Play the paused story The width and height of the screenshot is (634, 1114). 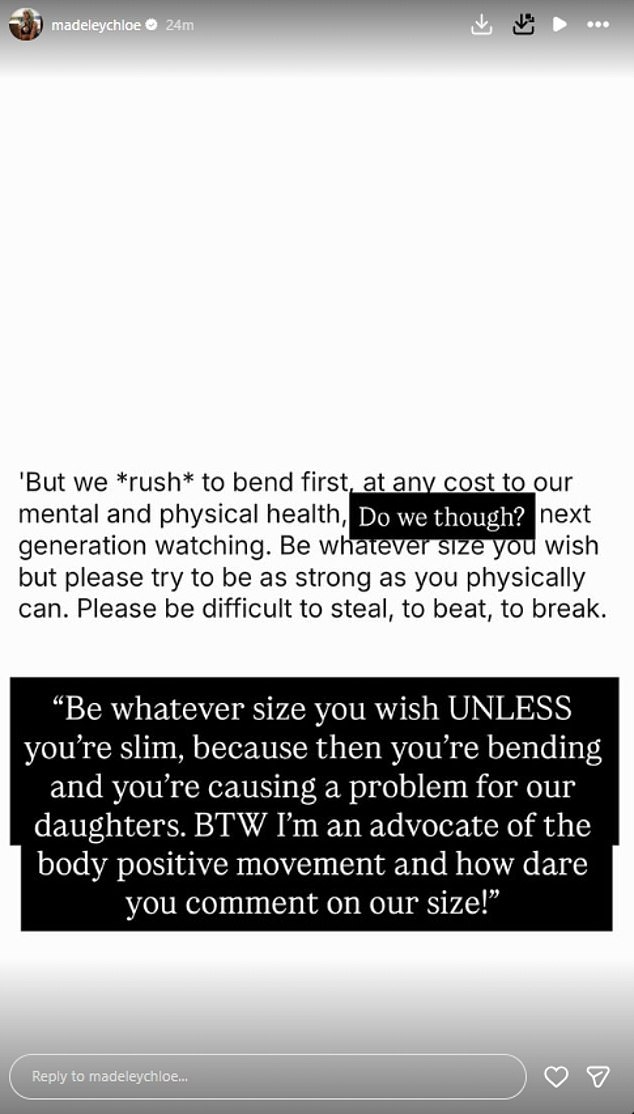(560, 24)
